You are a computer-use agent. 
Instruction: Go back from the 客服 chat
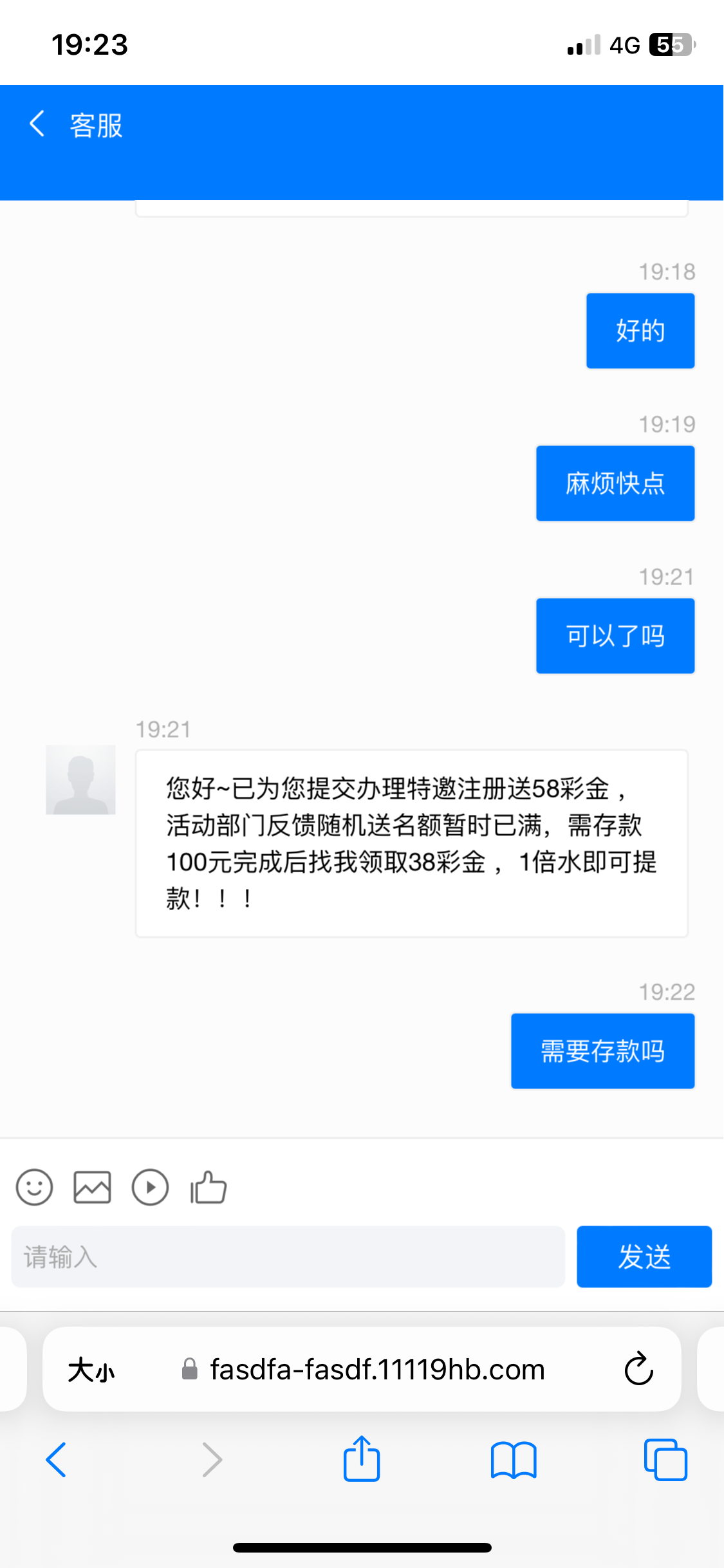37,124
